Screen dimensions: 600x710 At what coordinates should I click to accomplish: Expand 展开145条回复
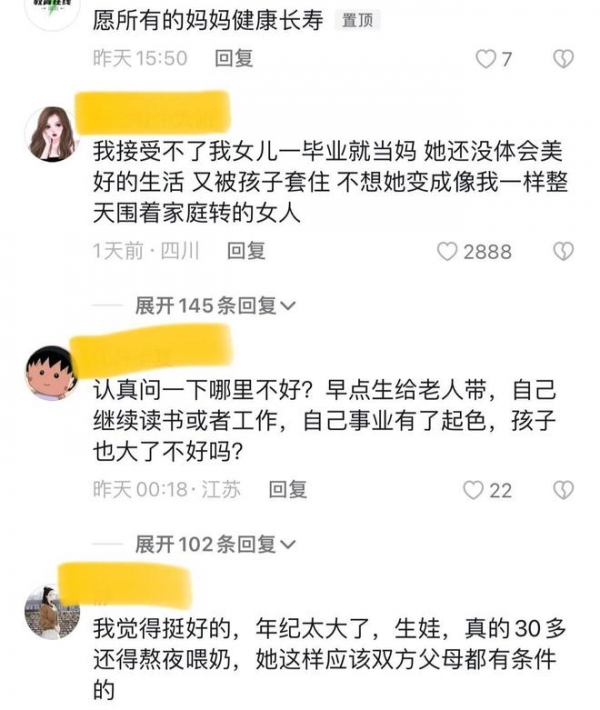(x=215, y=305)
